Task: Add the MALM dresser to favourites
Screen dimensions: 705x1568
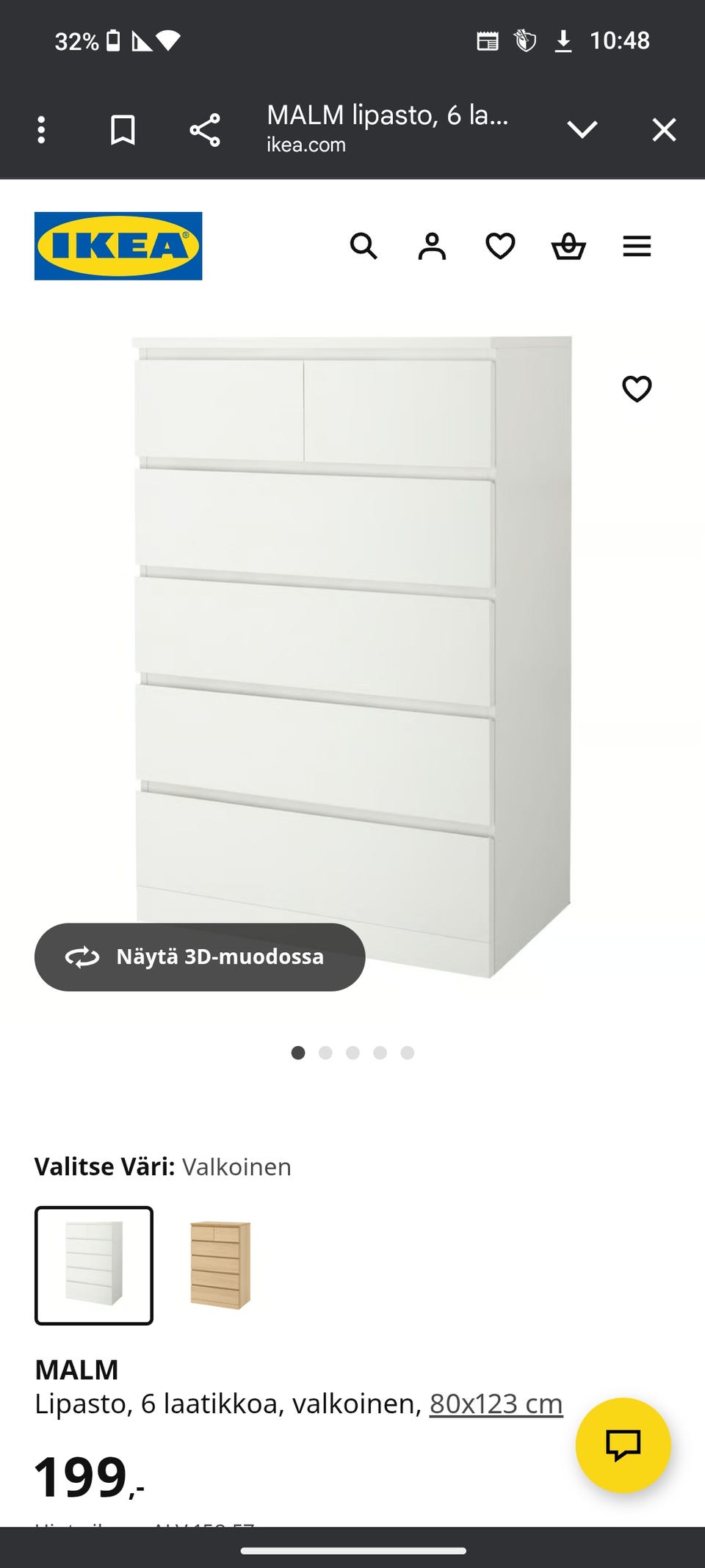Action: point(637,388)
